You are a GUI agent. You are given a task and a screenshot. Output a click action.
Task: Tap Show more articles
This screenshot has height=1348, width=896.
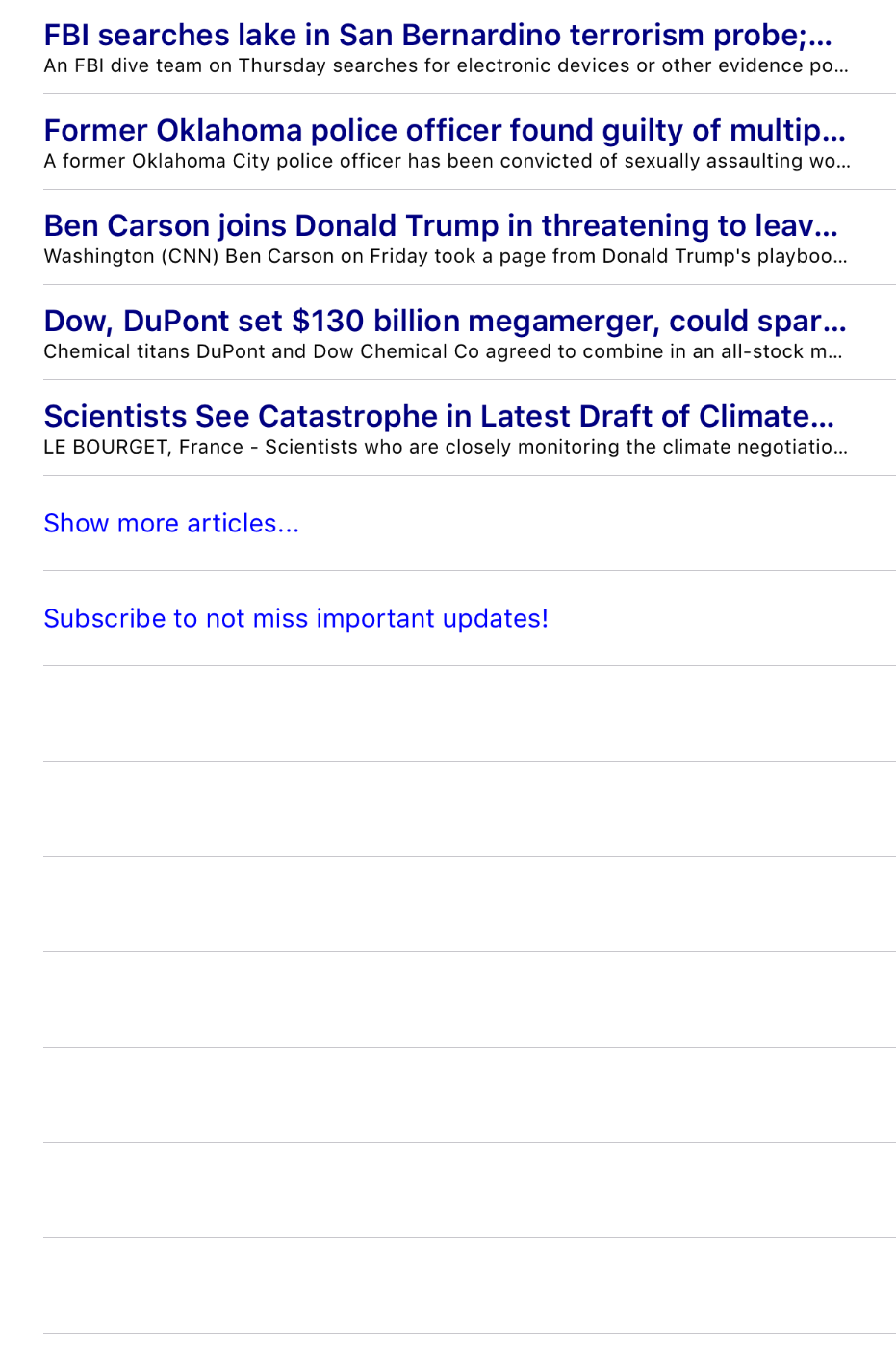point(171,524)
